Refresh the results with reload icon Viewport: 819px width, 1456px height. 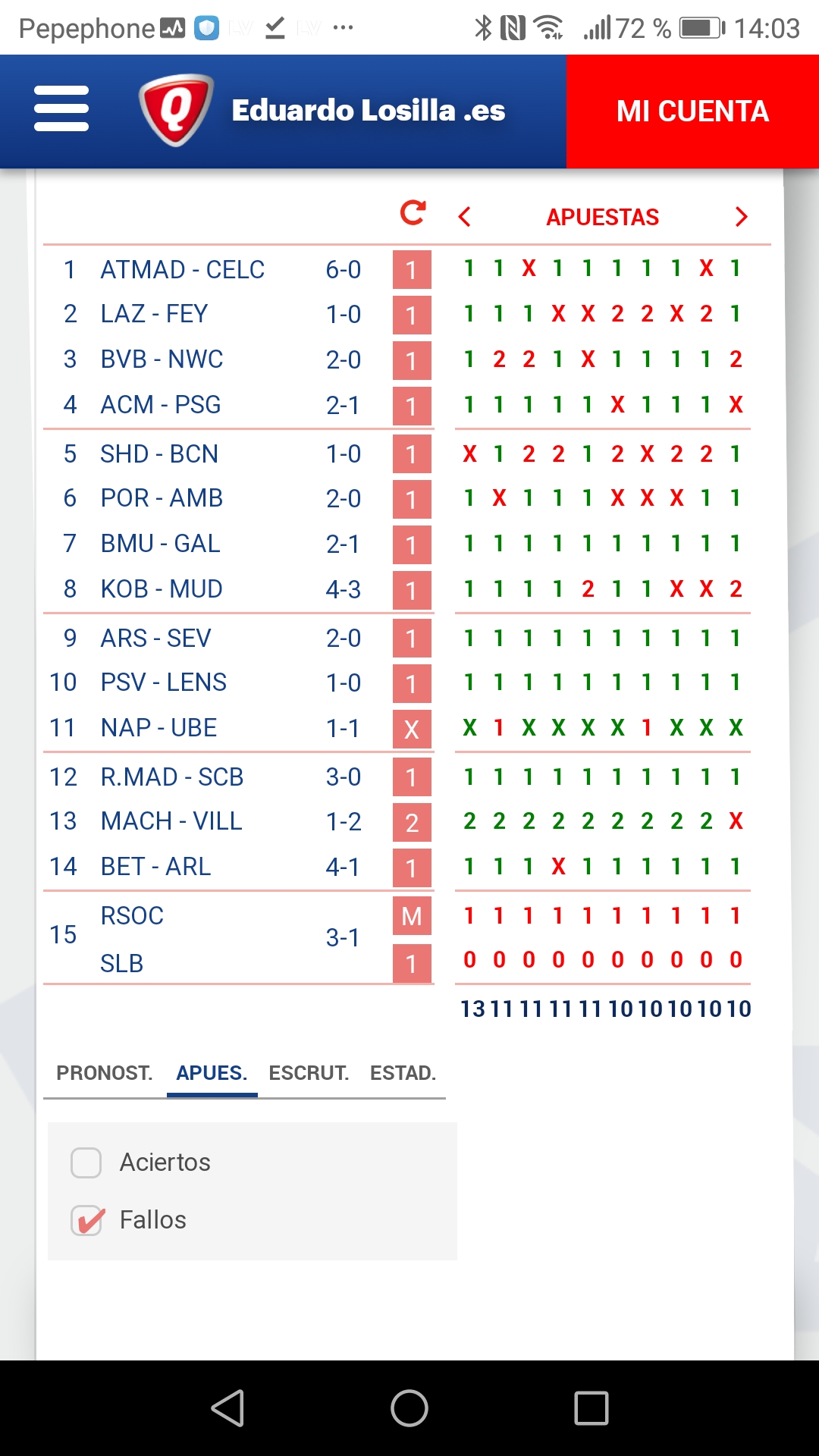413,213
